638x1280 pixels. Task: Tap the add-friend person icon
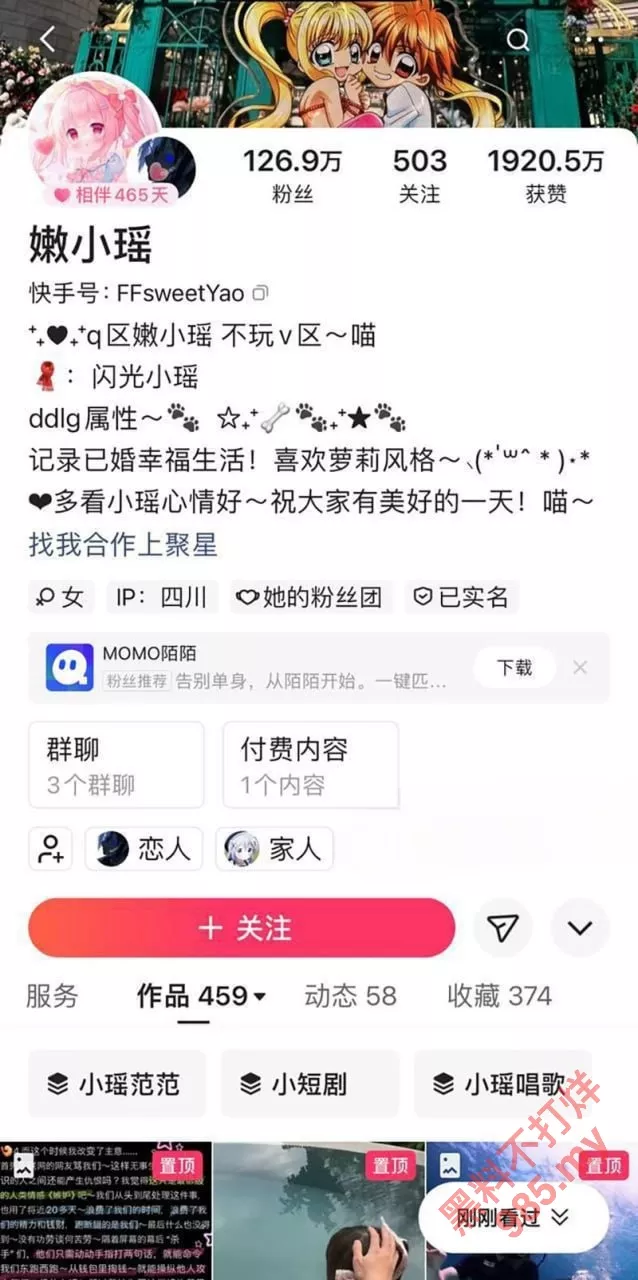50,849
